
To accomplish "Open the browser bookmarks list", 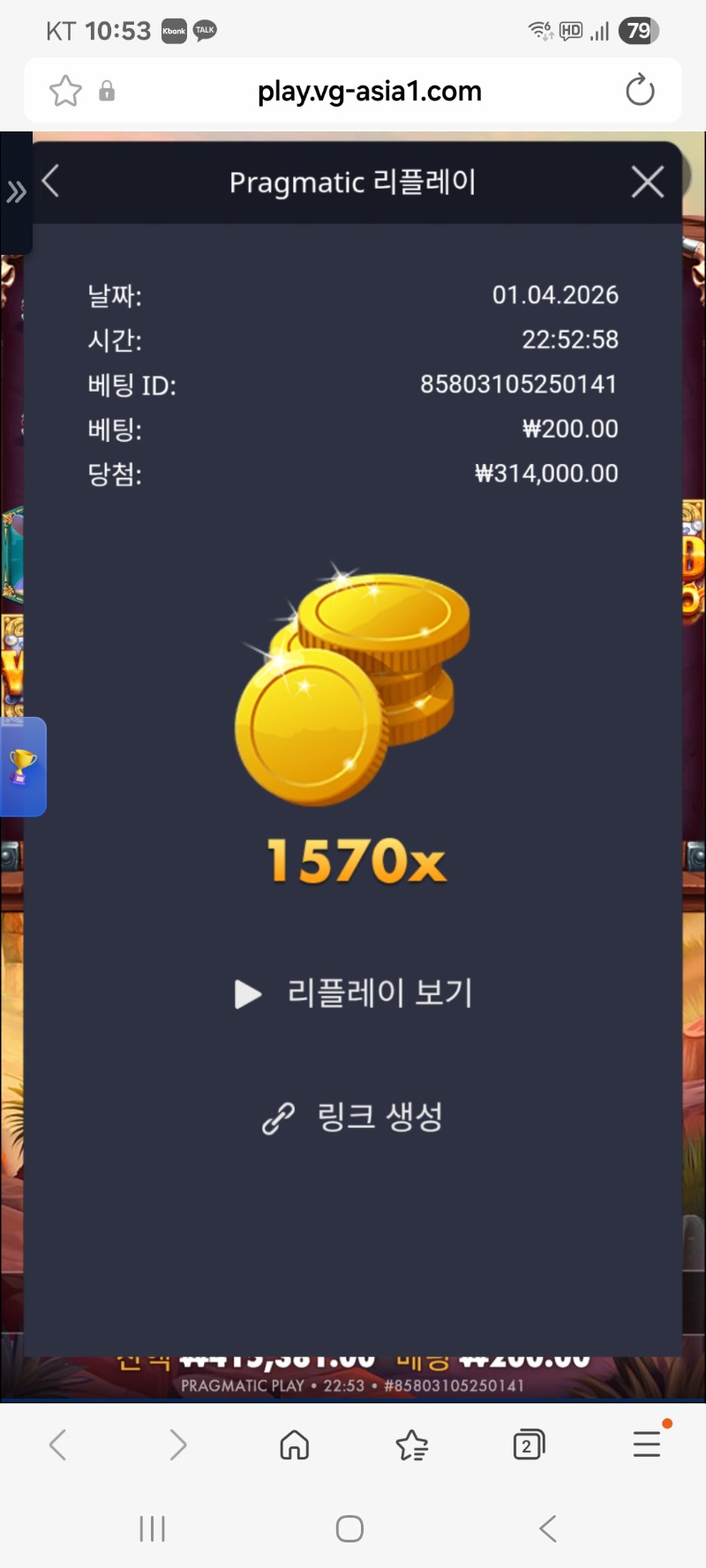I will click(x=411, y=1445).
